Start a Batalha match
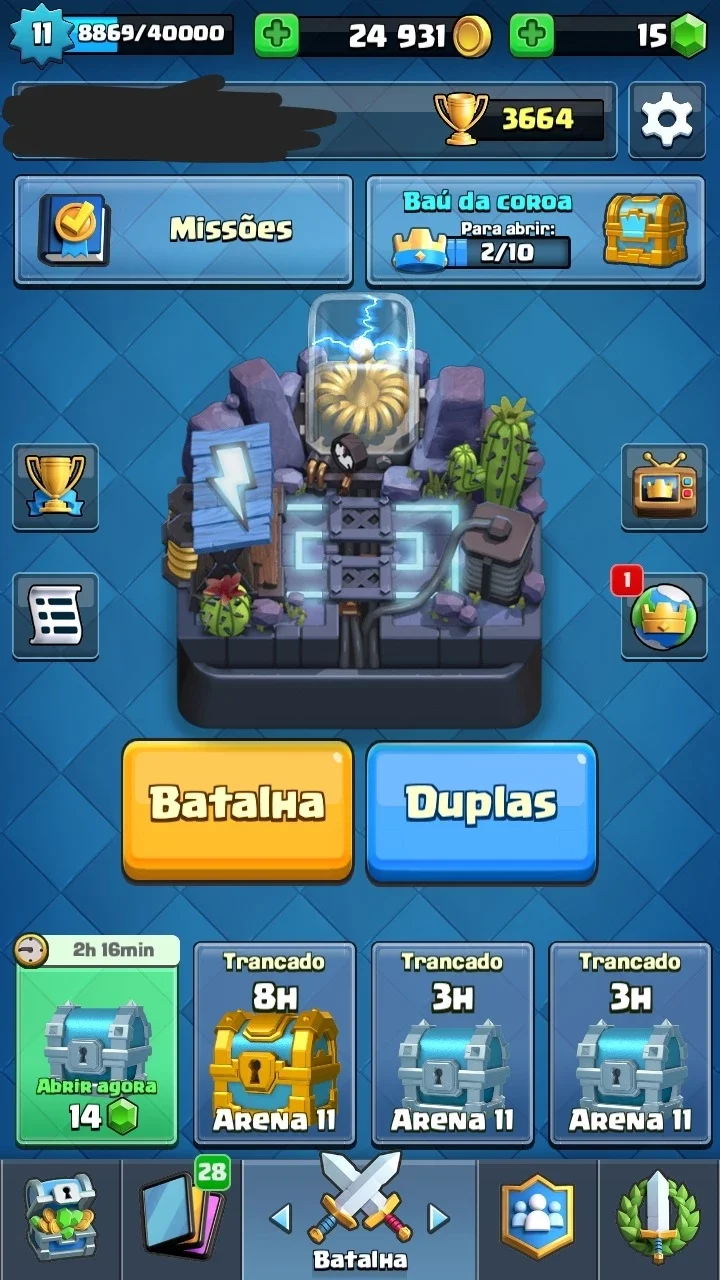The image size is (720, 1280). click(237, 810)
